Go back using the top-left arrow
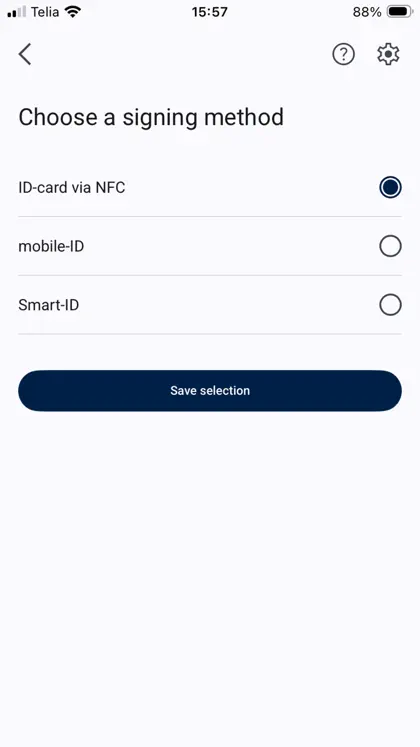The width and height of the screenshot is (420, 747). (x=25, y=54)
